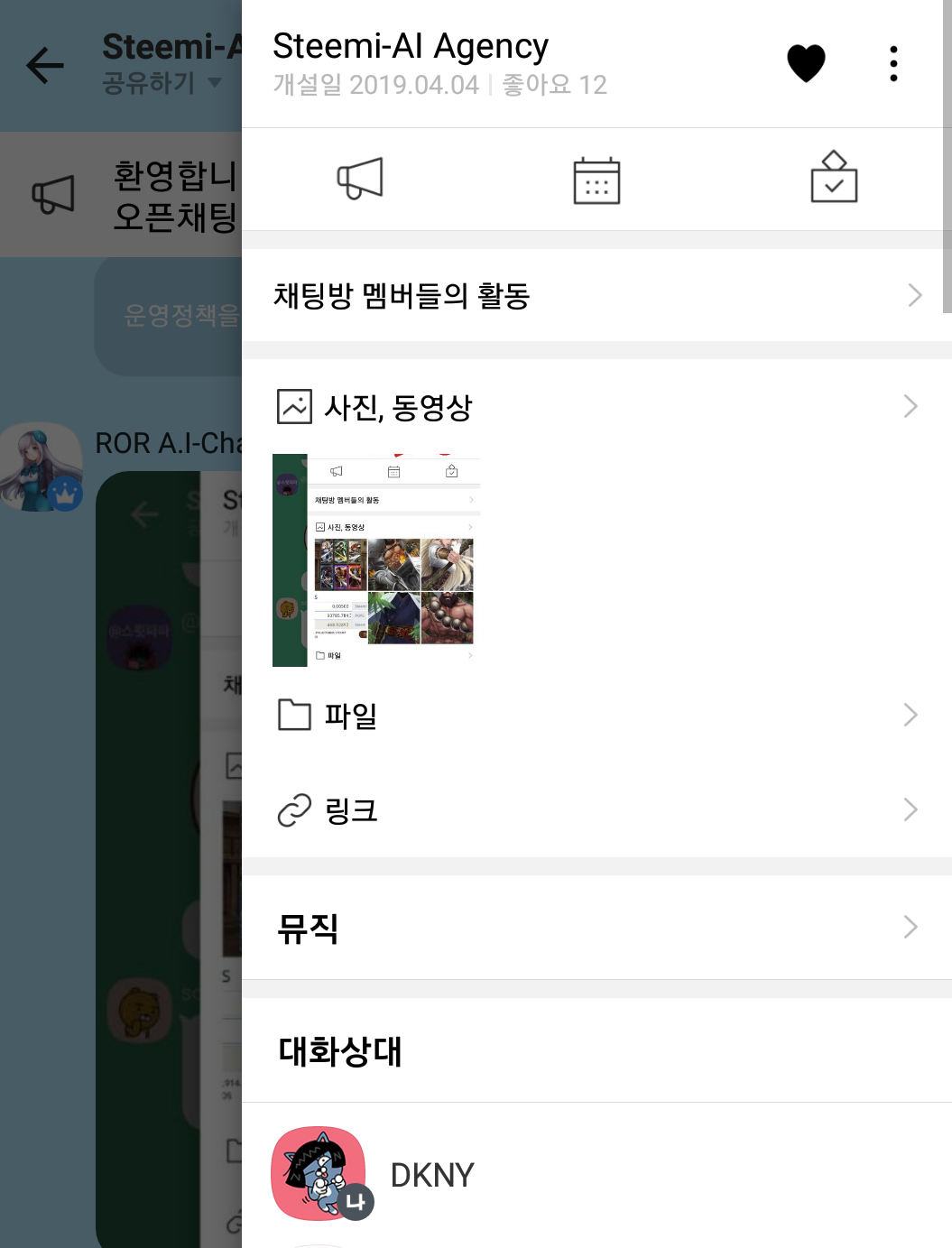Open the three-dot overflow menu
This screenshot has width=952, height=1248.
(x=893, y=63)
